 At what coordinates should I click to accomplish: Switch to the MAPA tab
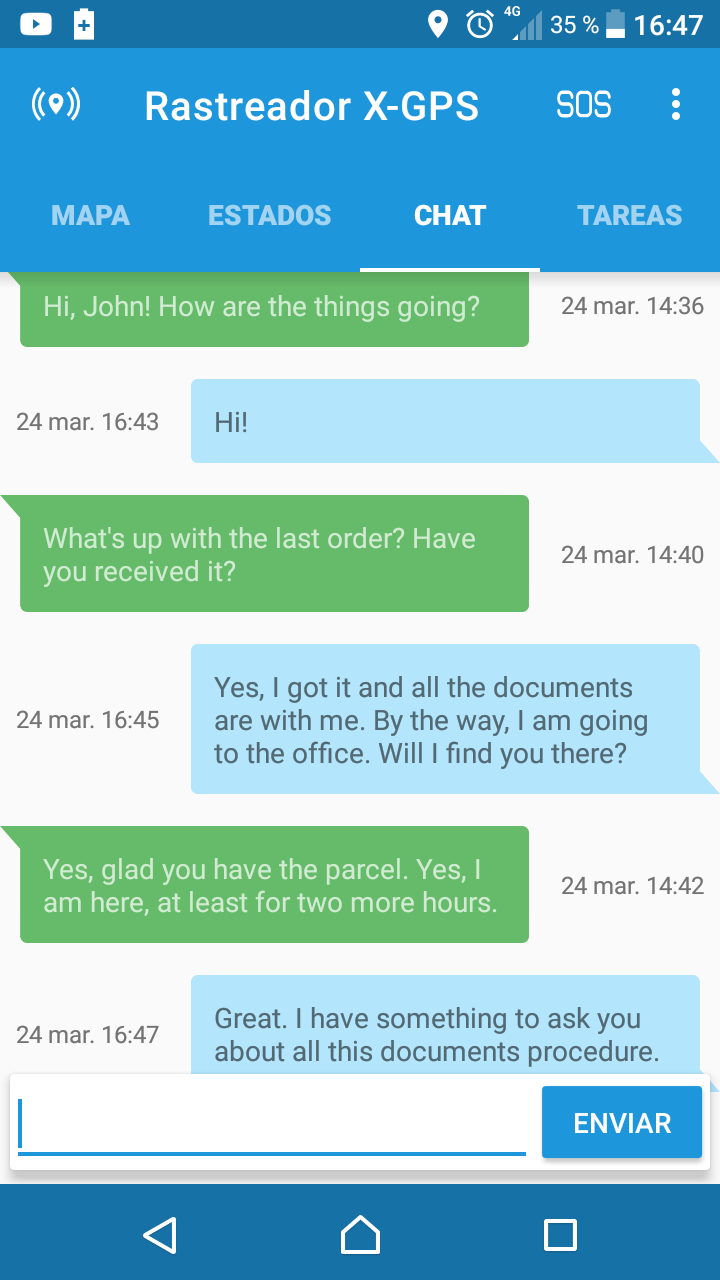pos(90,215)
